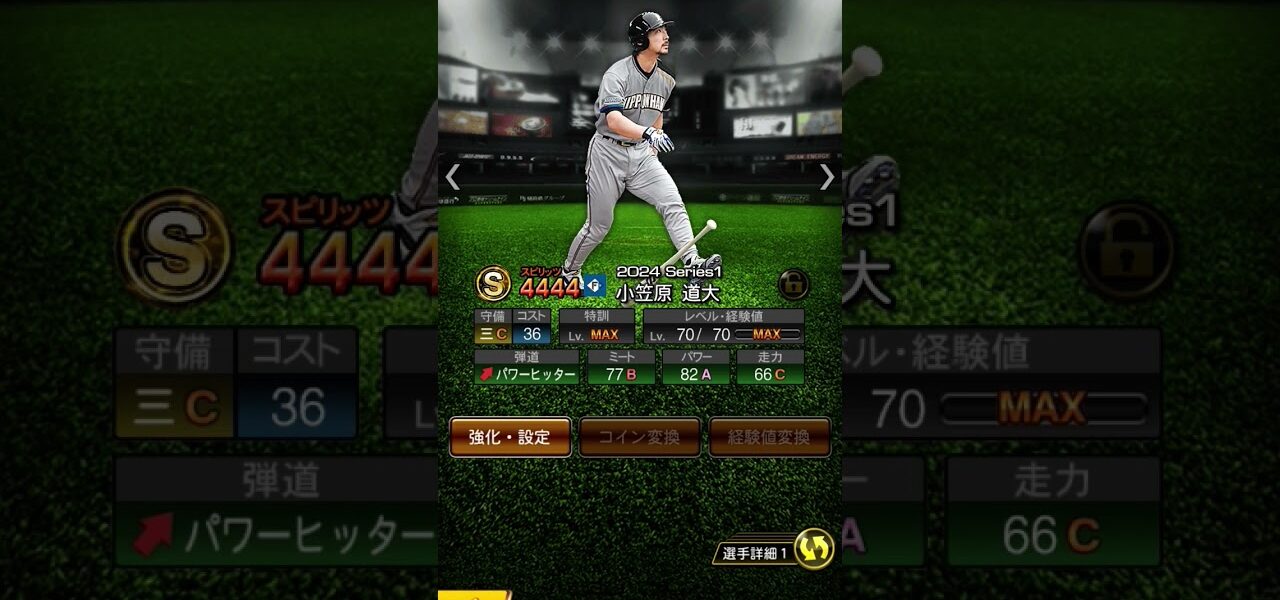Tap the コイン変換 button

point(640,437)
